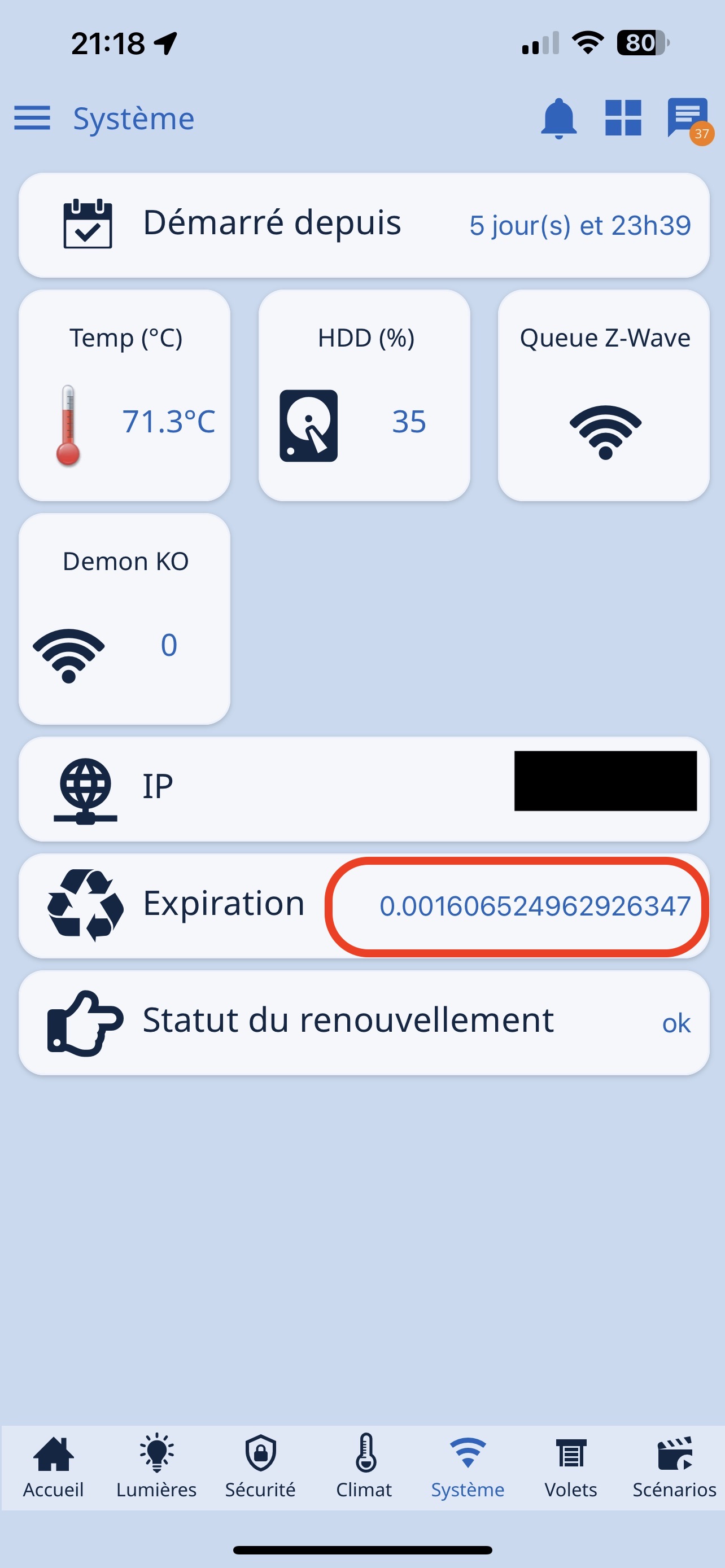Open the hamburger drawer menu
Image resolution: width=725 pixels, height=1568 pixels.
(x=32, y=117)
